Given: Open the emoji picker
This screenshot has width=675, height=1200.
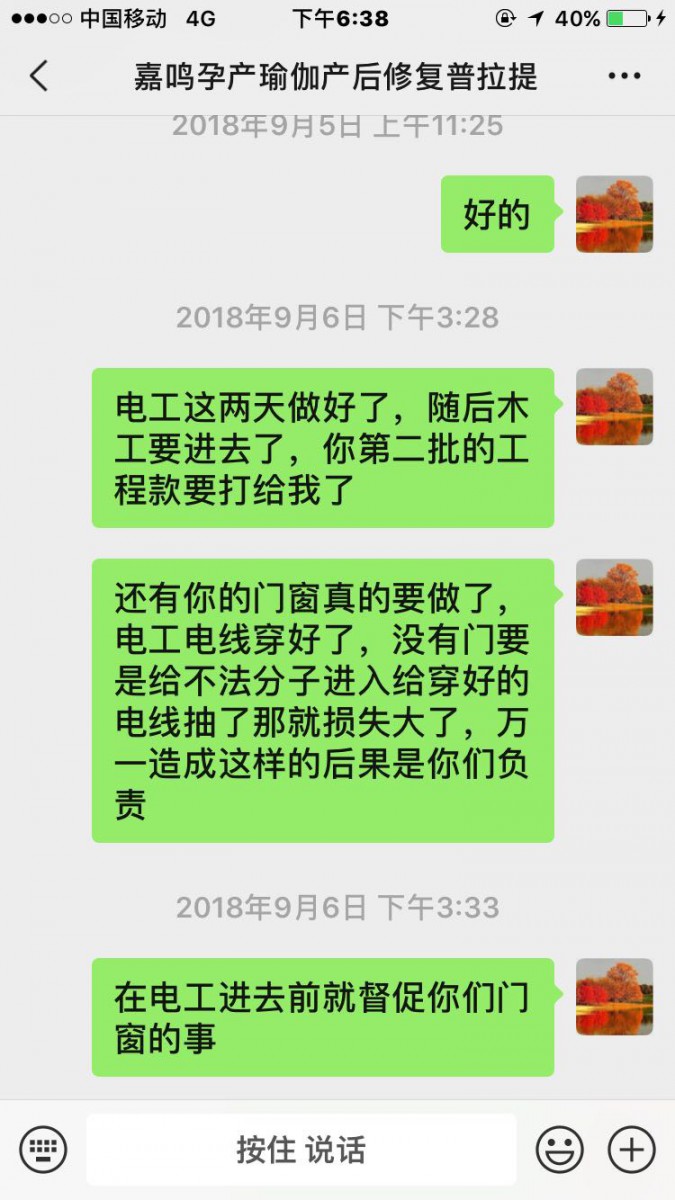Looking at the screenshot, I should [559, 1149].
